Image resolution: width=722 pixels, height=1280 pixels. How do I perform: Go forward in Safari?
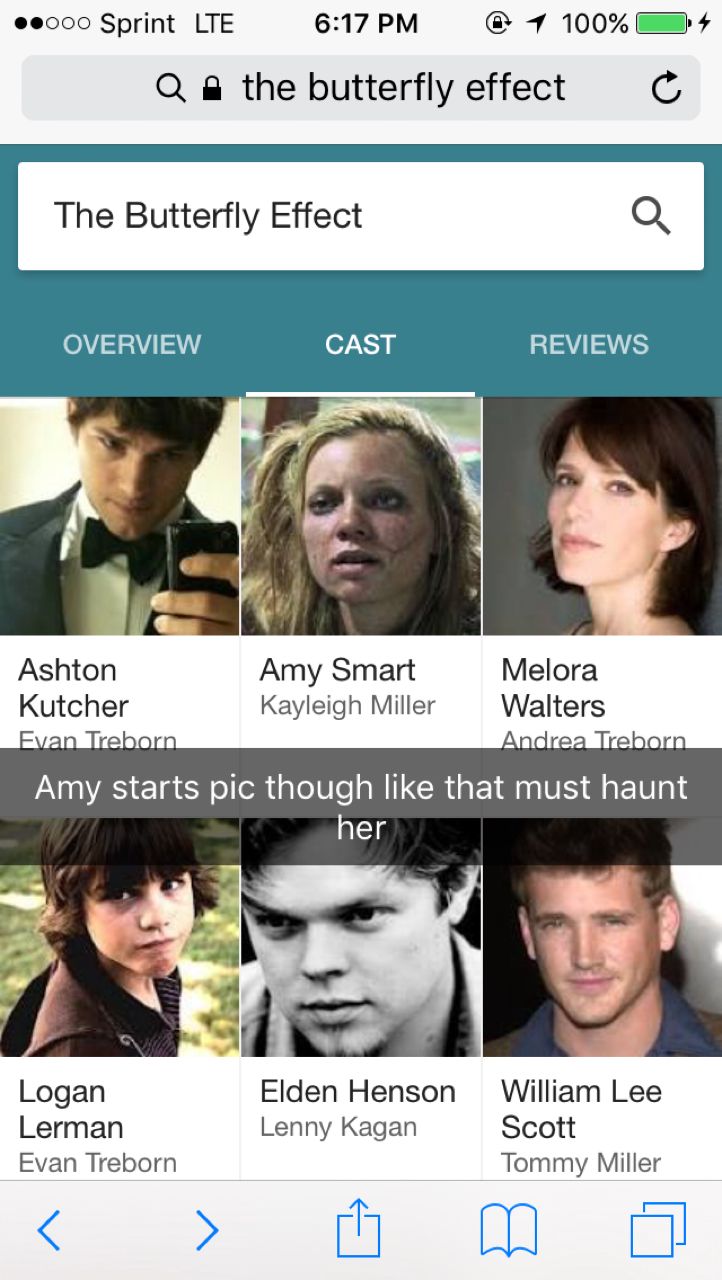point(206,1229)
